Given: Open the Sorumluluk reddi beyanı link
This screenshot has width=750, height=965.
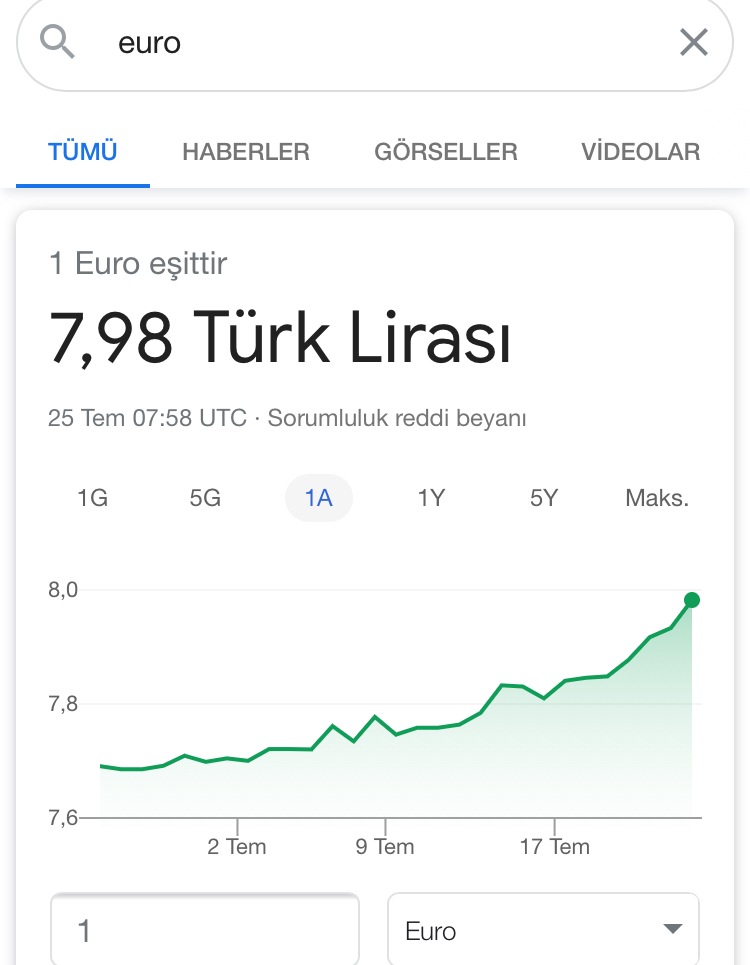Looking at the screenshot, I should pyautogui.click(x=397, y=418).
